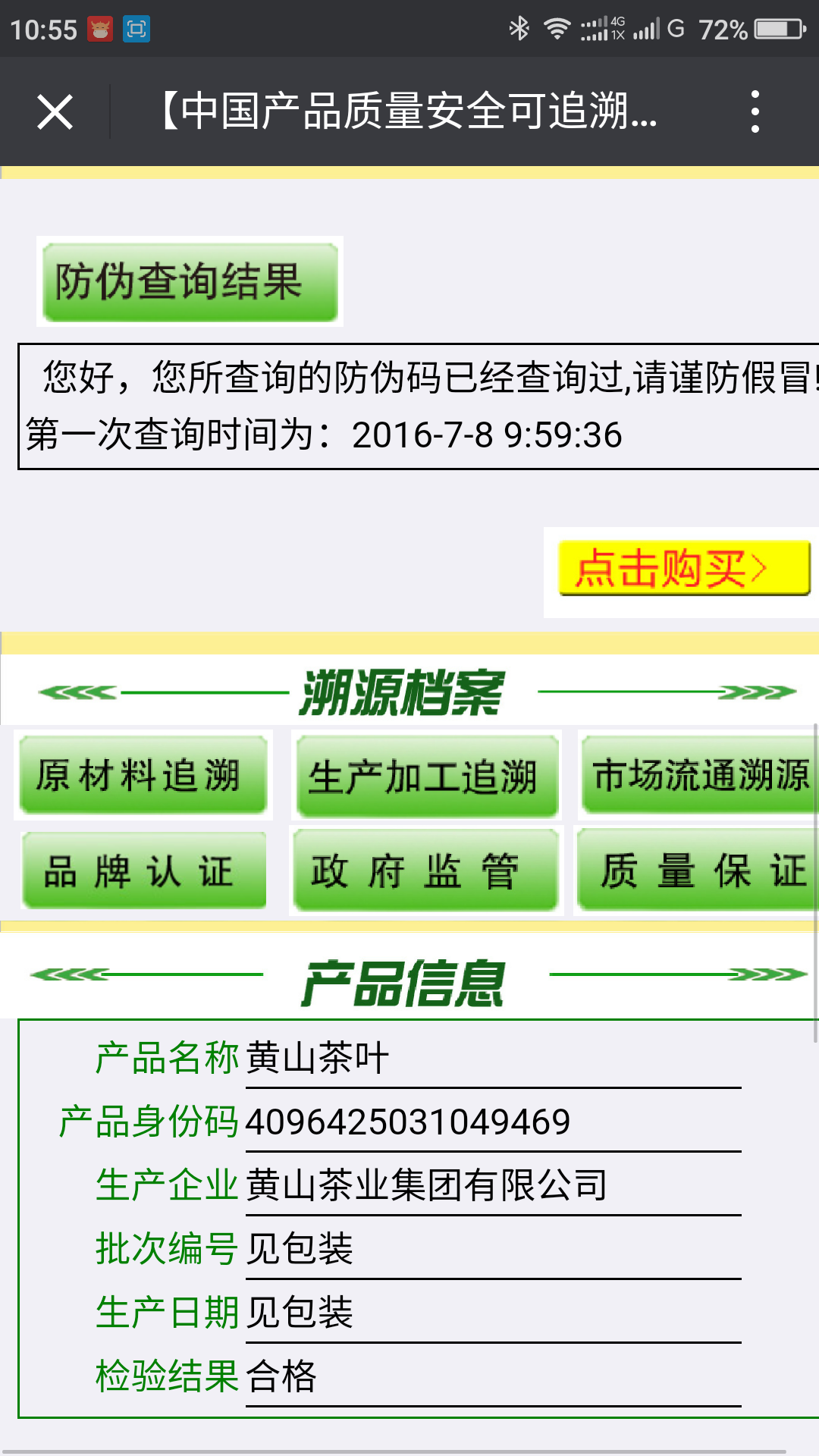Tap the 防伪查询结果 button
This screenshot has width=819, height=1456.
point(190,282)
